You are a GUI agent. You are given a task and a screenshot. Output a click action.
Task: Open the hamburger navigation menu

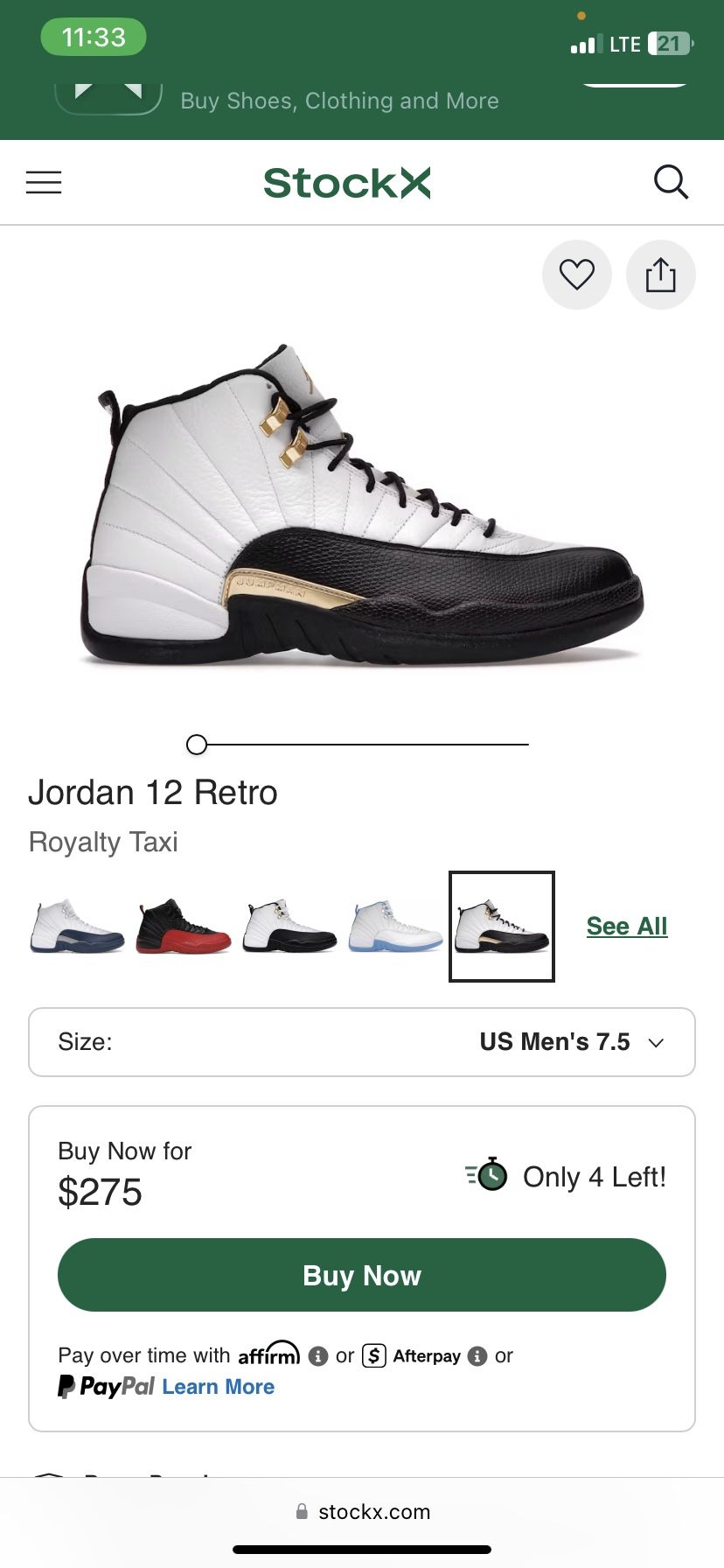click(44, 182)
